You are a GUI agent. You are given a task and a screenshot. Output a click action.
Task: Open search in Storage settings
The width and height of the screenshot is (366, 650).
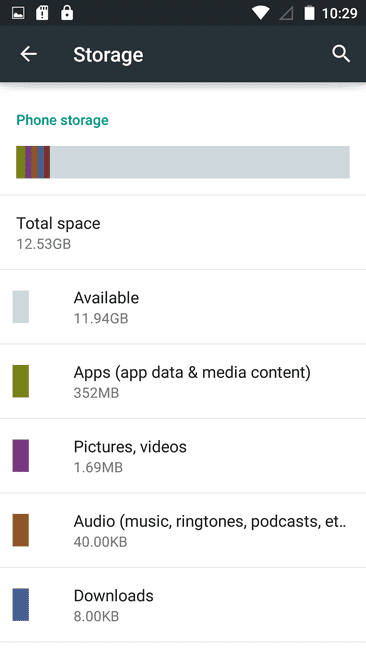pyautogui.click(x=341, y=54)
